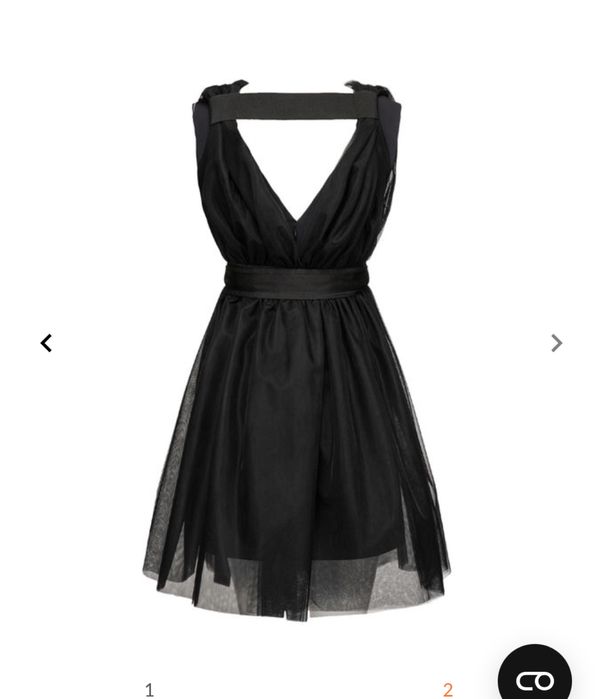Go to the previous product image
Image resolution: width=603 pixels, height=699 pixels.
pos(46,343)
